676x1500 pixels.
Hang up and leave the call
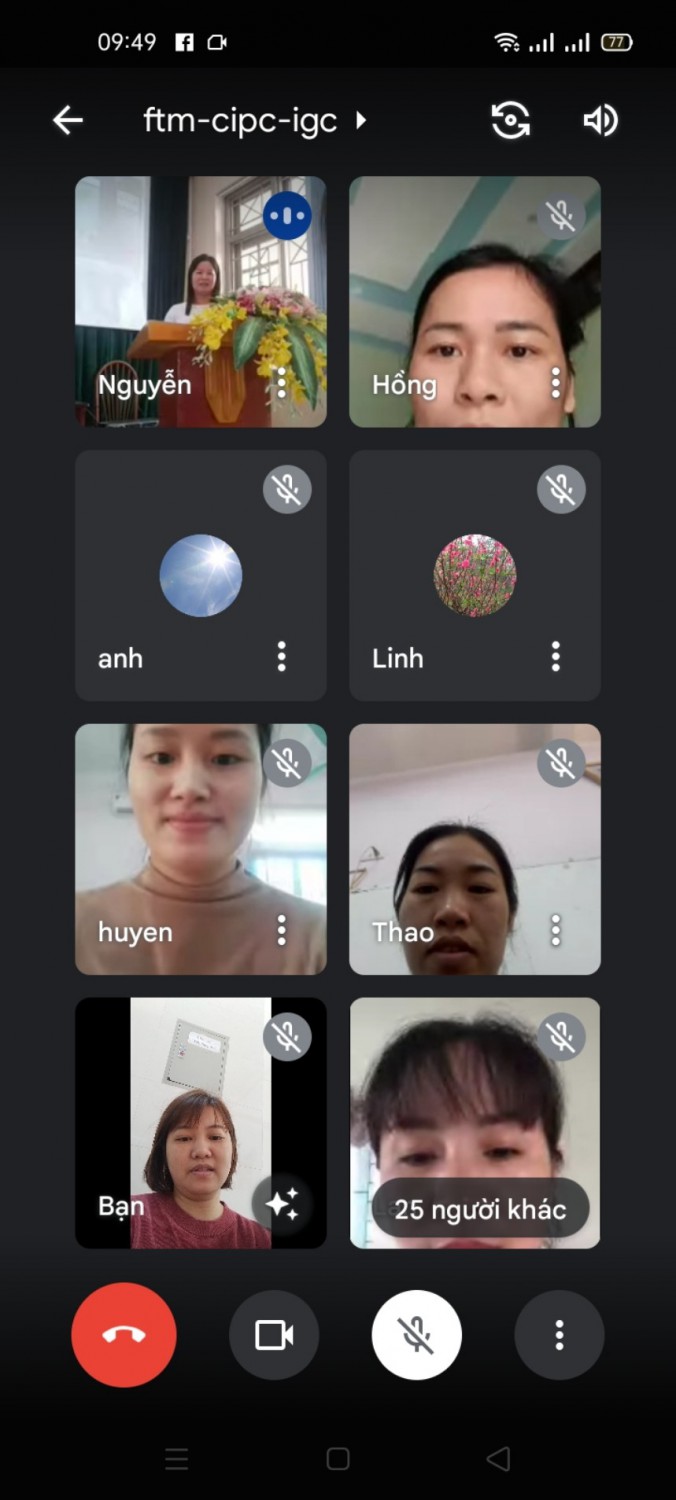point(124,1335)
